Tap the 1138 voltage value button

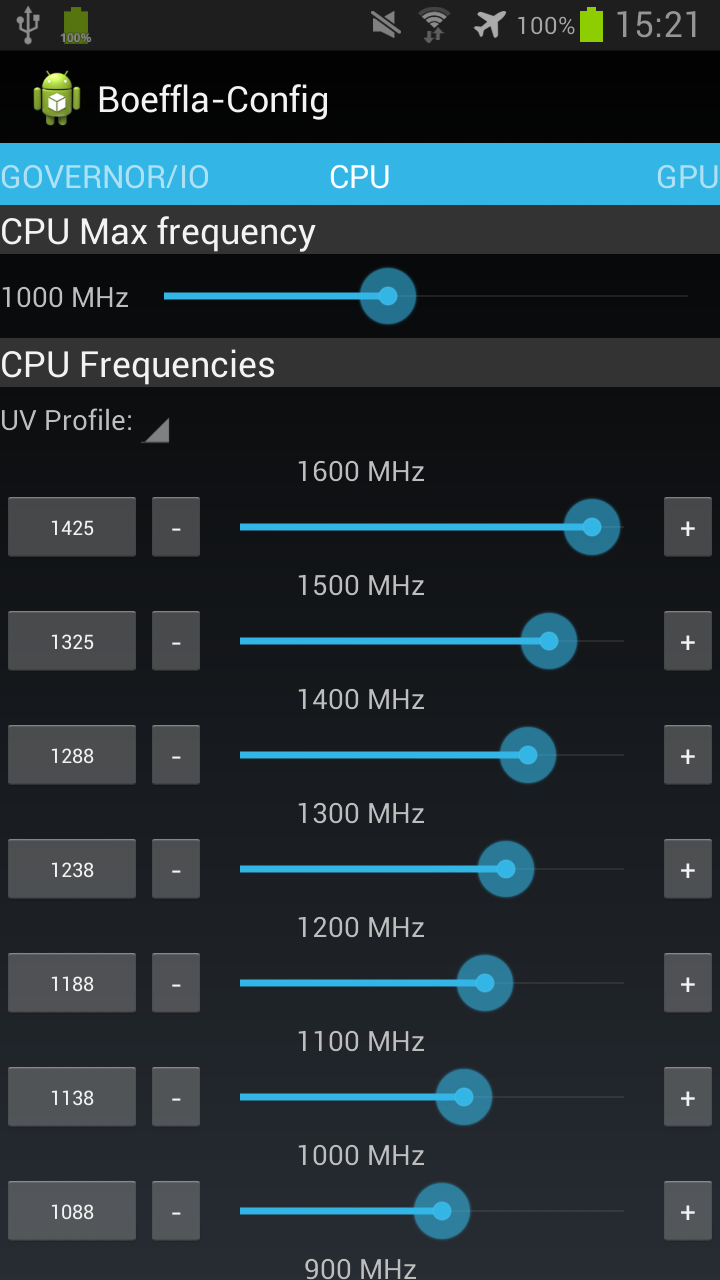click(72, 1097)
